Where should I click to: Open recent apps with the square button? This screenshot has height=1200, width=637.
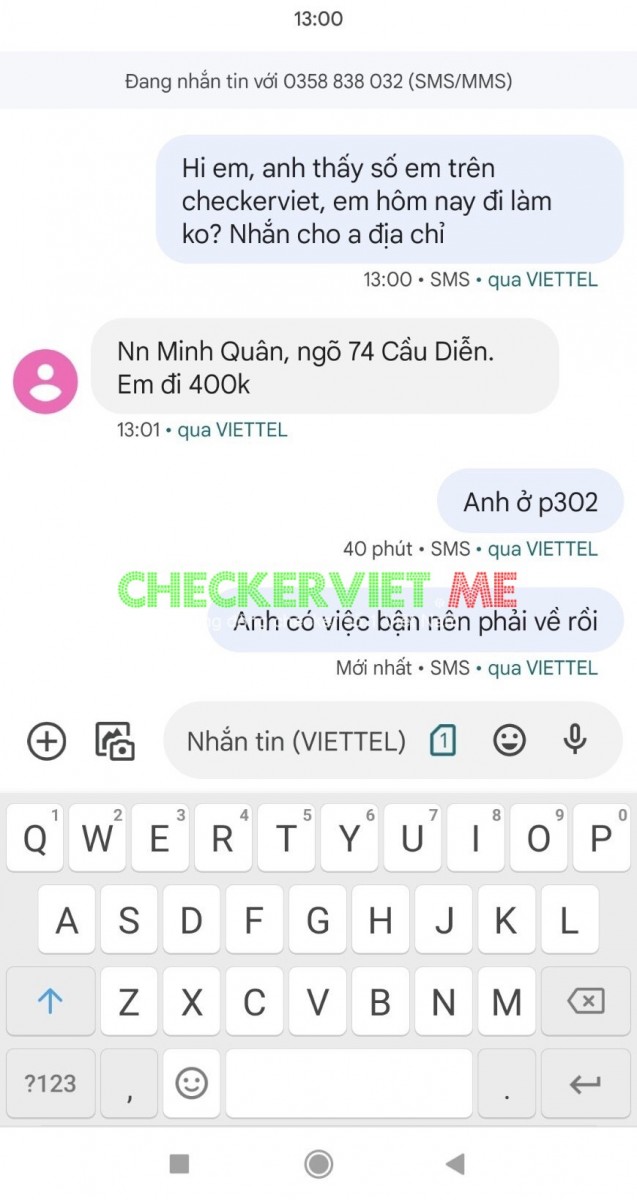(180, 1163)
